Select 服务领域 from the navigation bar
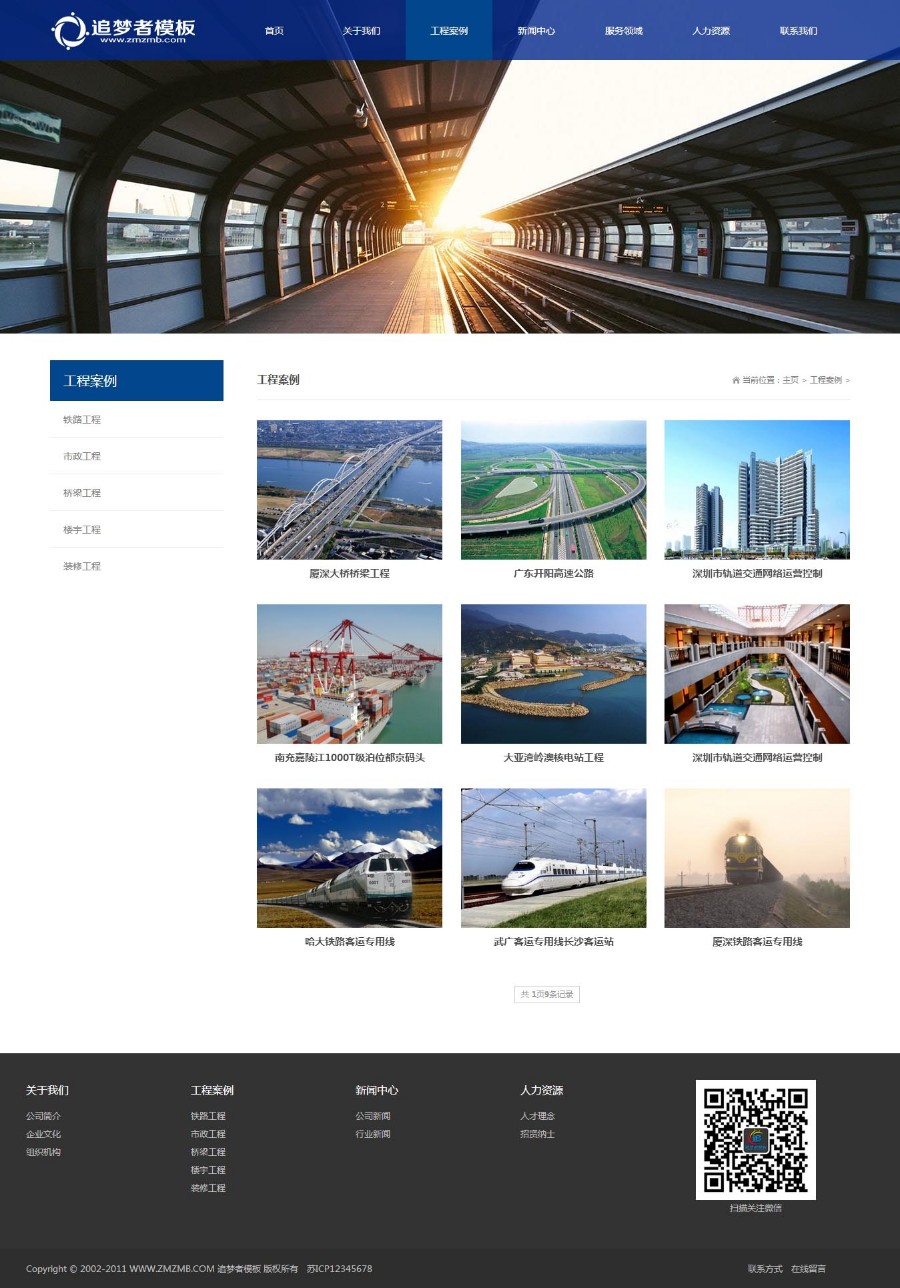The width and height of the screenshot is (900, 1288). [623, 30]
